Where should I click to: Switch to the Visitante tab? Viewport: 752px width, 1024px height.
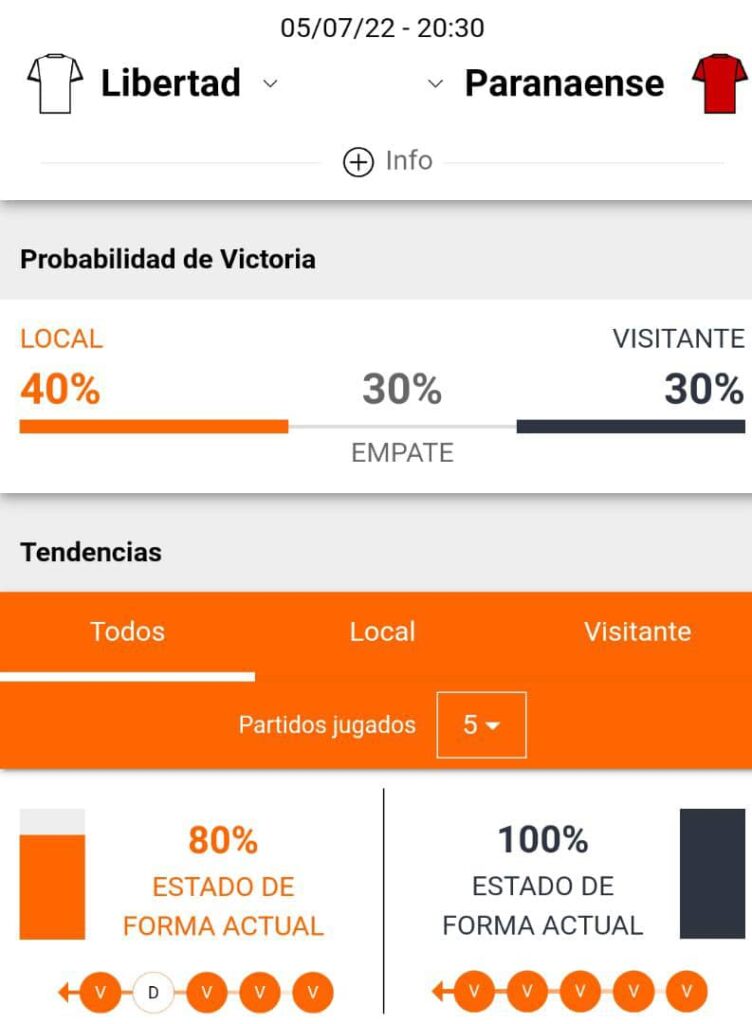[x=637, y=632]
